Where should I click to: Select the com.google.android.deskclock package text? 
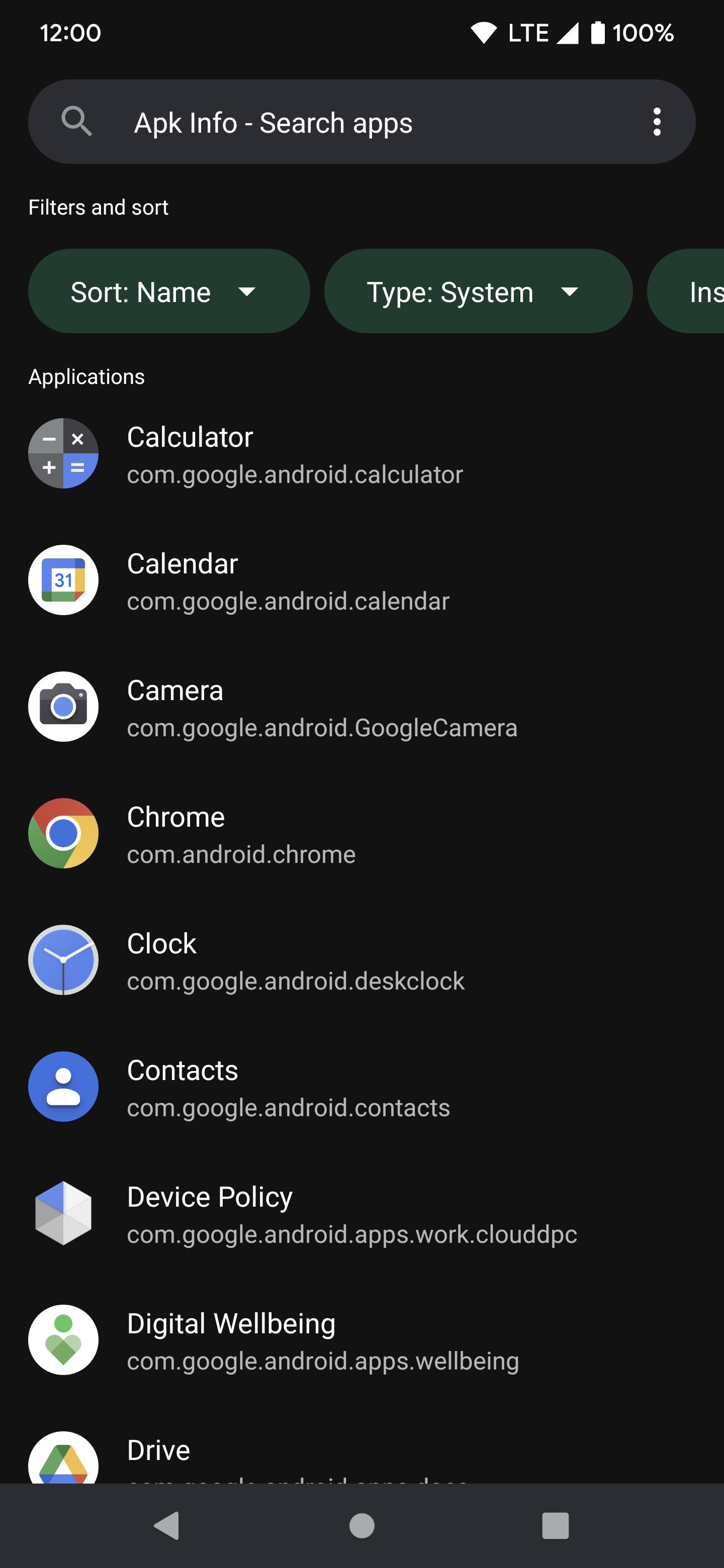pos(296,981)
